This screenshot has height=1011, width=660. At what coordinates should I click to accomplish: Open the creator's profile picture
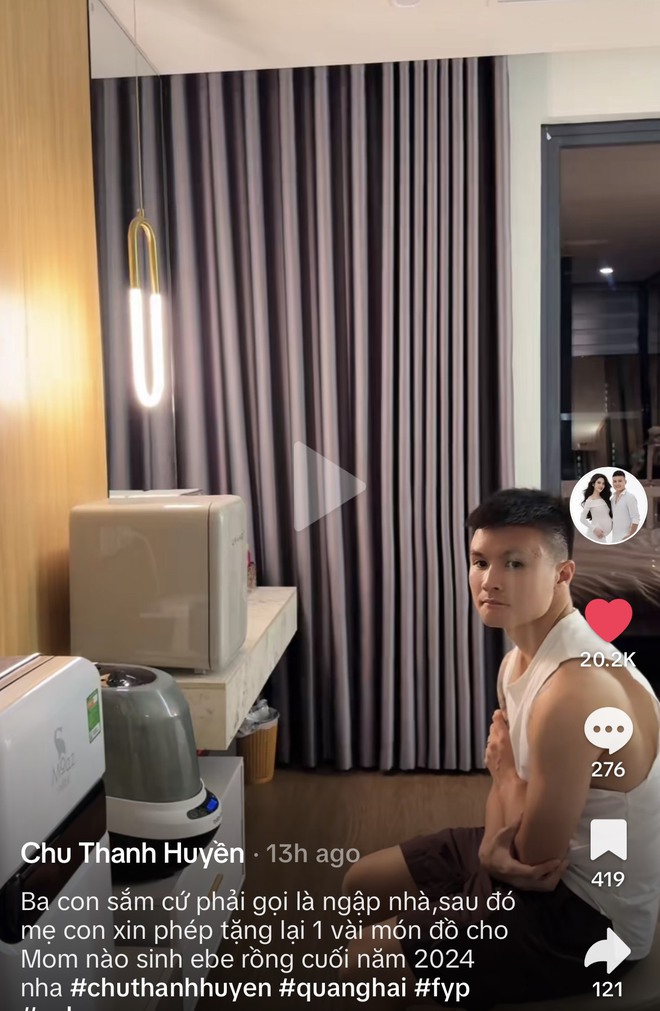(608, 506)
